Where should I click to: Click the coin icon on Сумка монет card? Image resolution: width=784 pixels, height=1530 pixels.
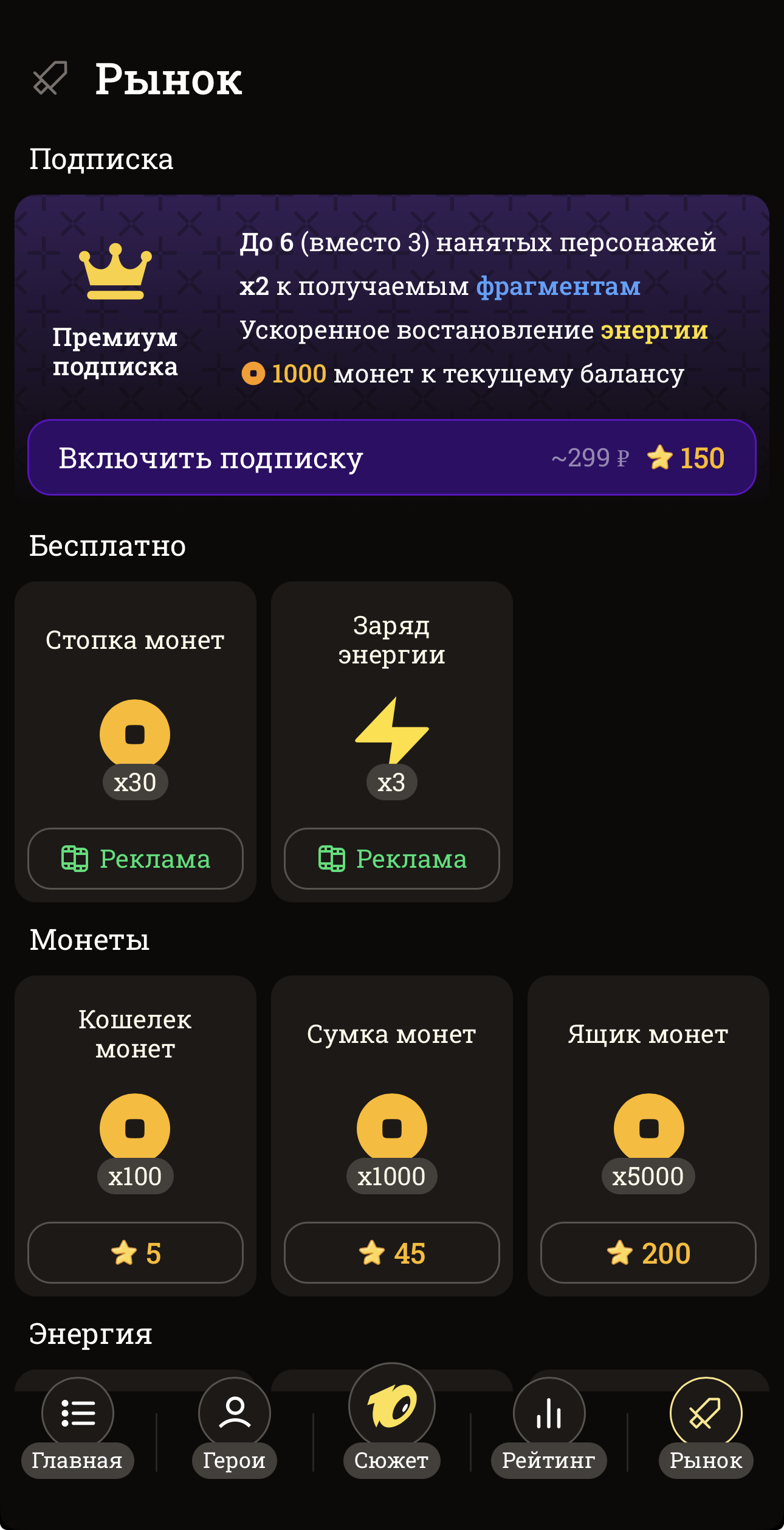[x=392, y=1126]
